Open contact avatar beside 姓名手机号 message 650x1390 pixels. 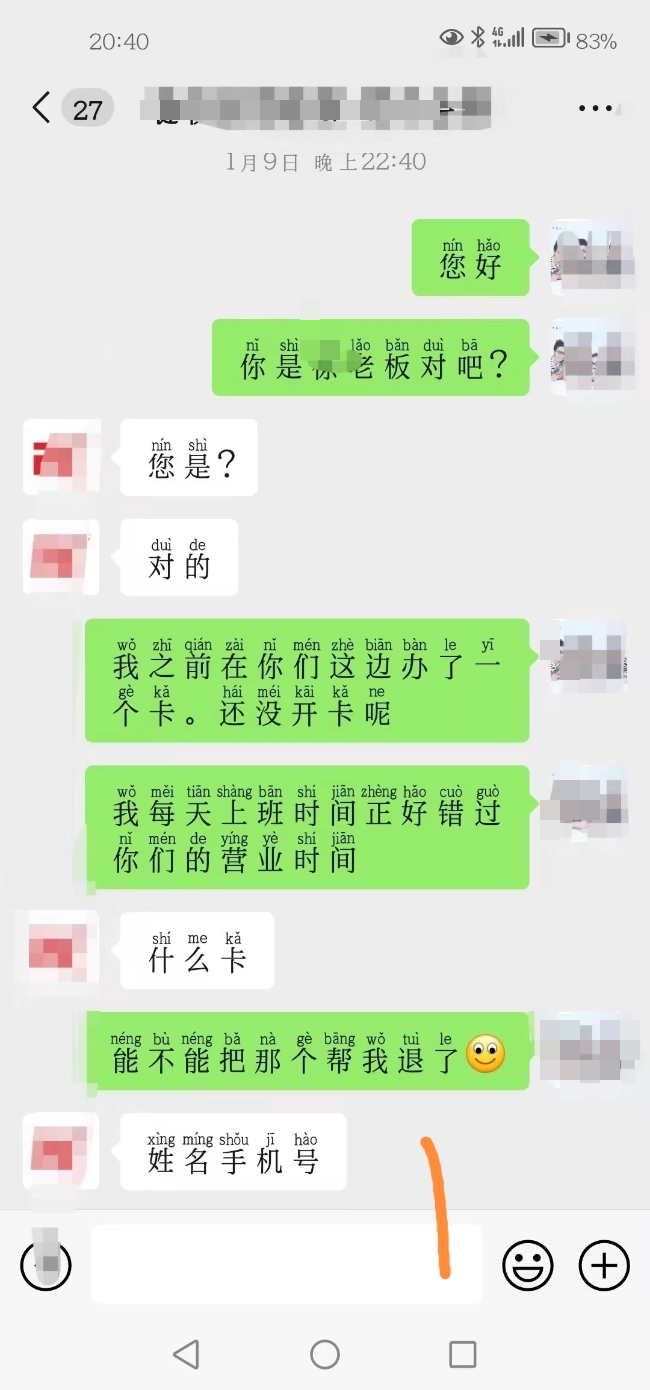(x=61, y=1151)
